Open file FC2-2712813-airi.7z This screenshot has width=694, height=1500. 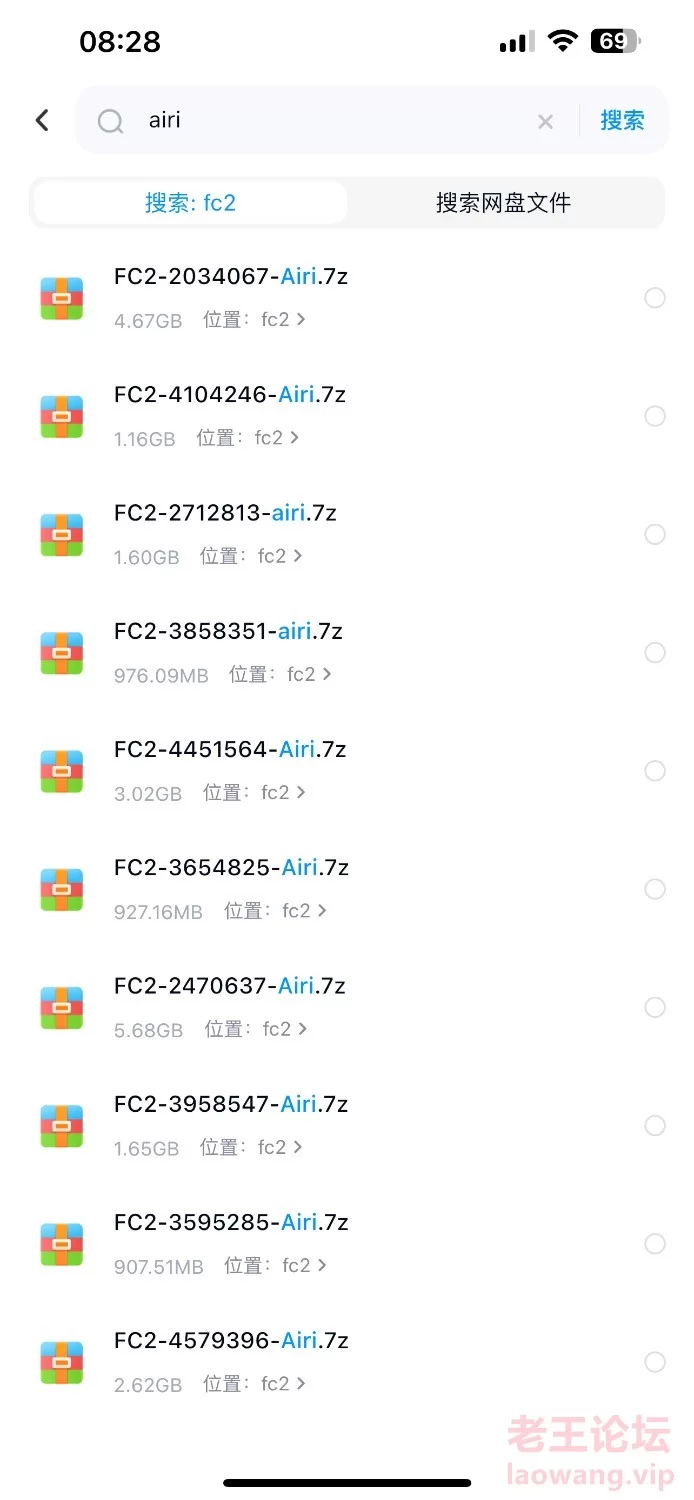[225, 513]
